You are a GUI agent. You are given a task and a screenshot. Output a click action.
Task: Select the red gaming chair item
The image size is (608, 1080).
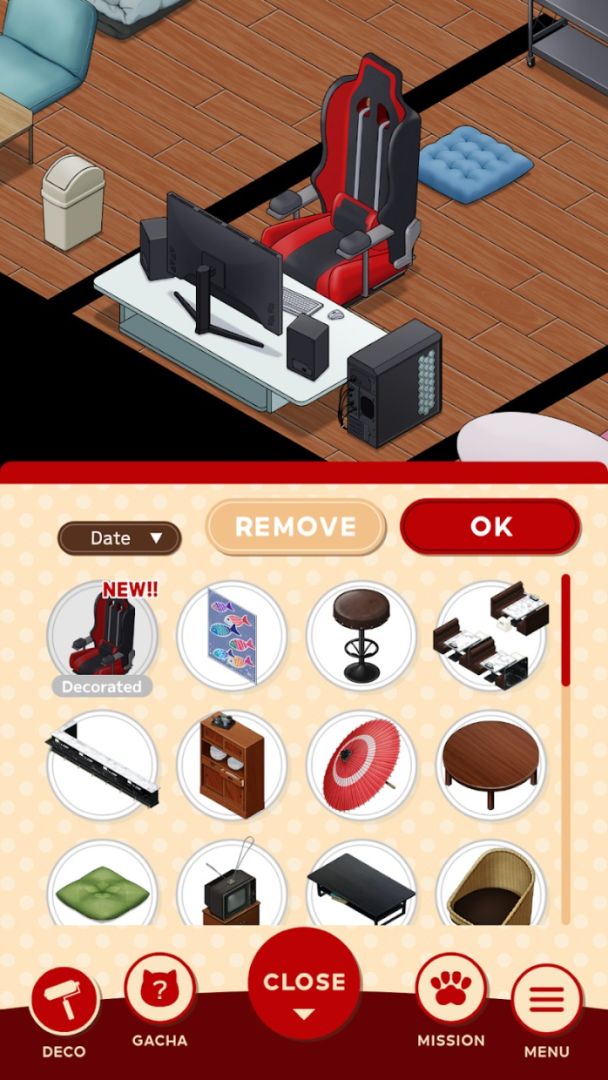point(102,636)
